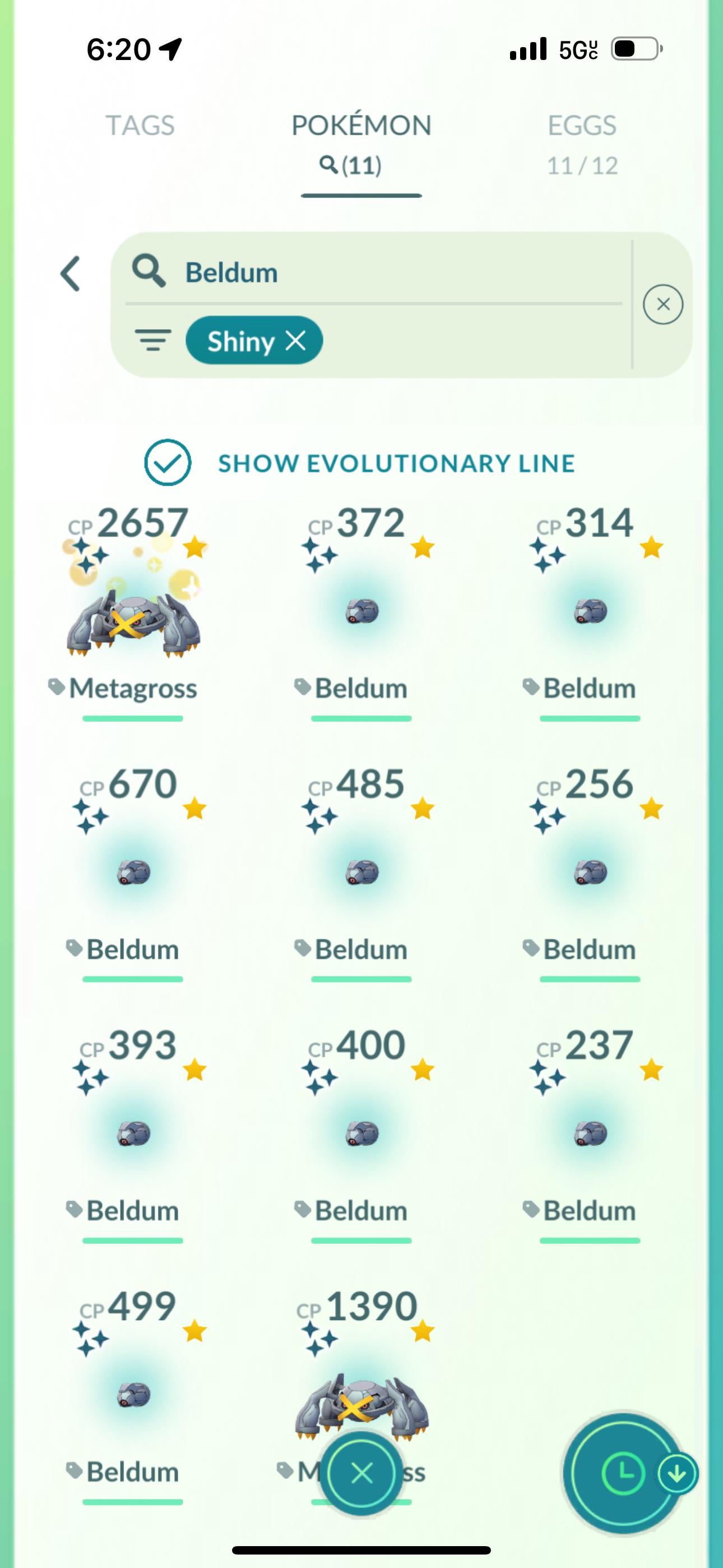Open the CP 314 Beldum

590,612
